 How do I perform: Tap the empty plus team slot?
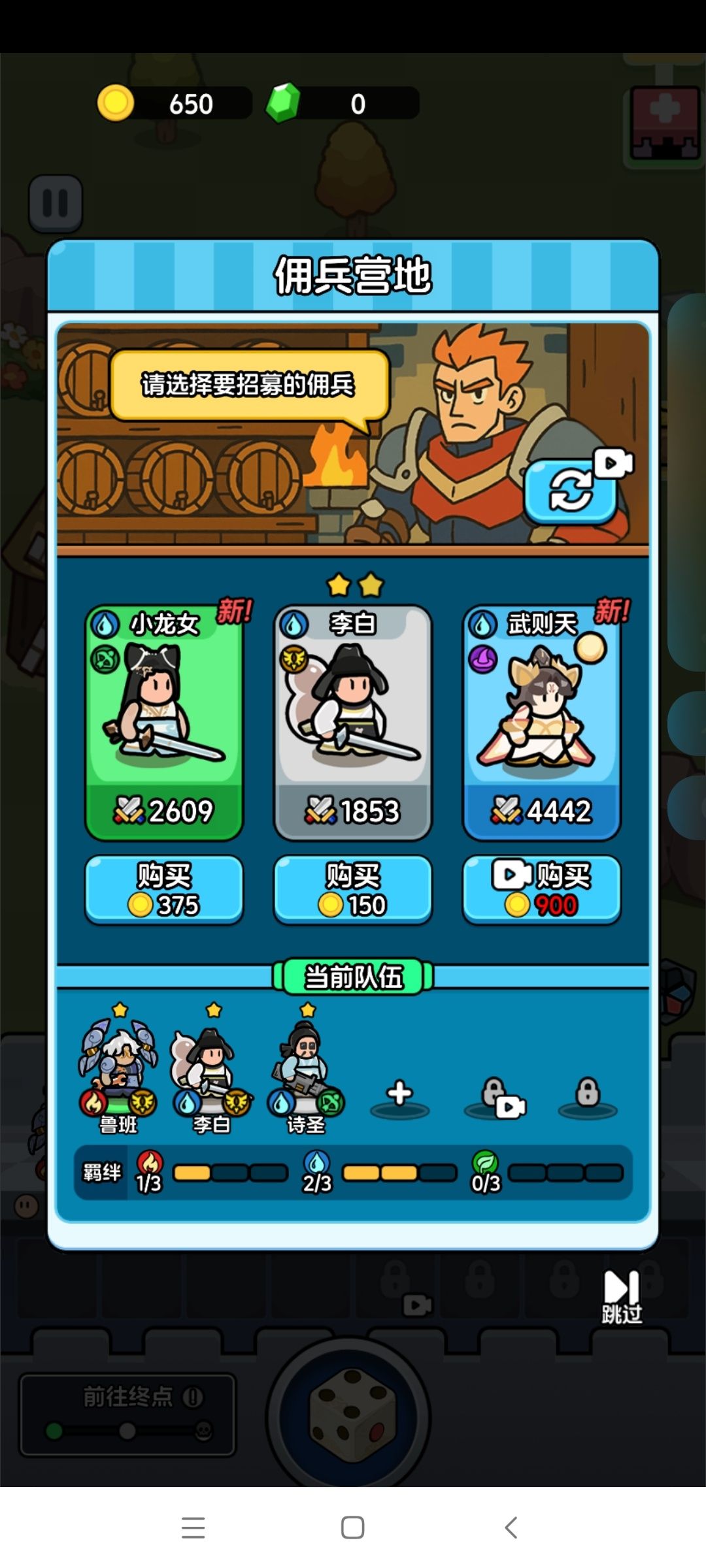coord(399,1098)
